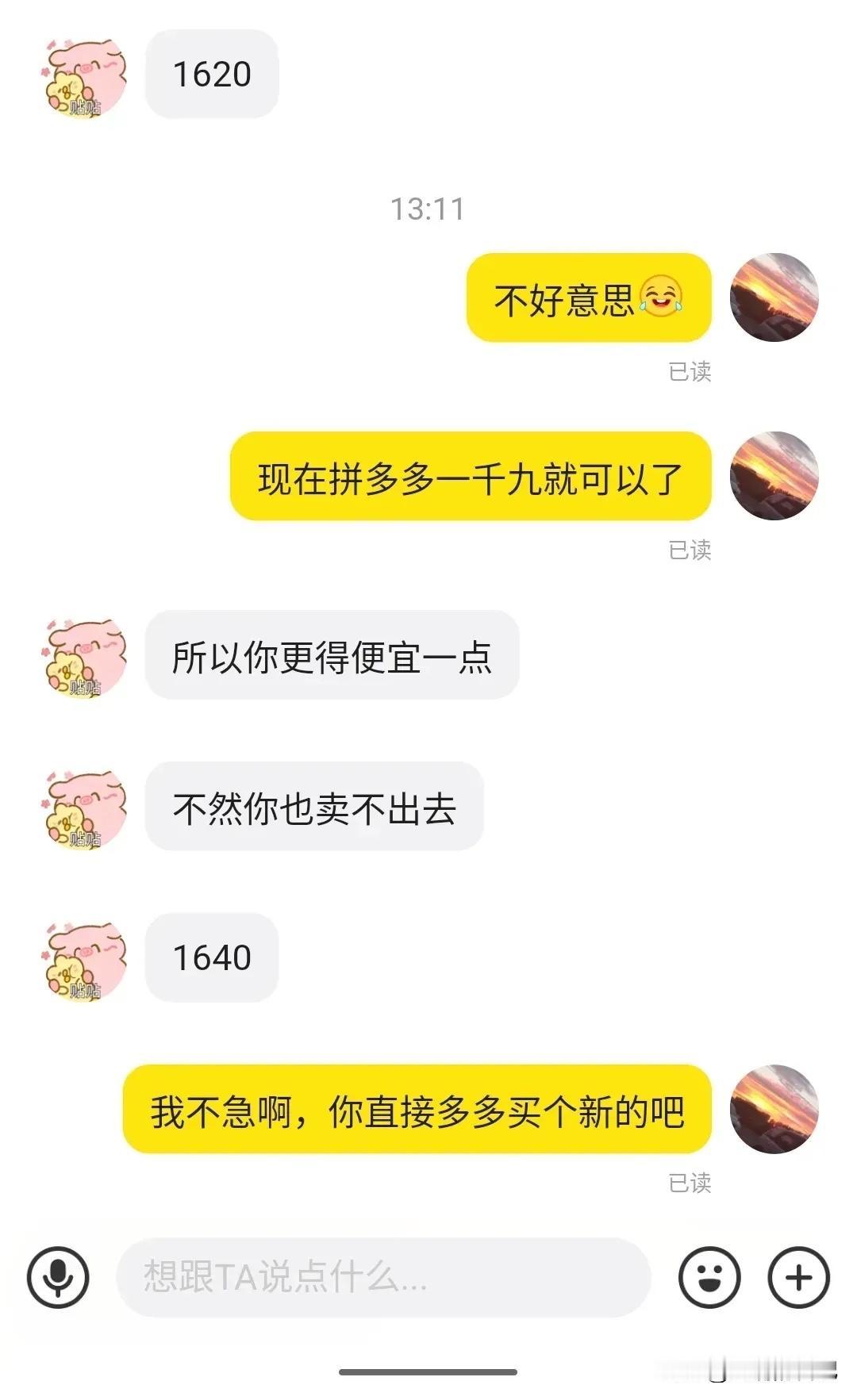Select the 1620 message bubble
Viewport: 857px width, 1400px height.
coord(210,72)
